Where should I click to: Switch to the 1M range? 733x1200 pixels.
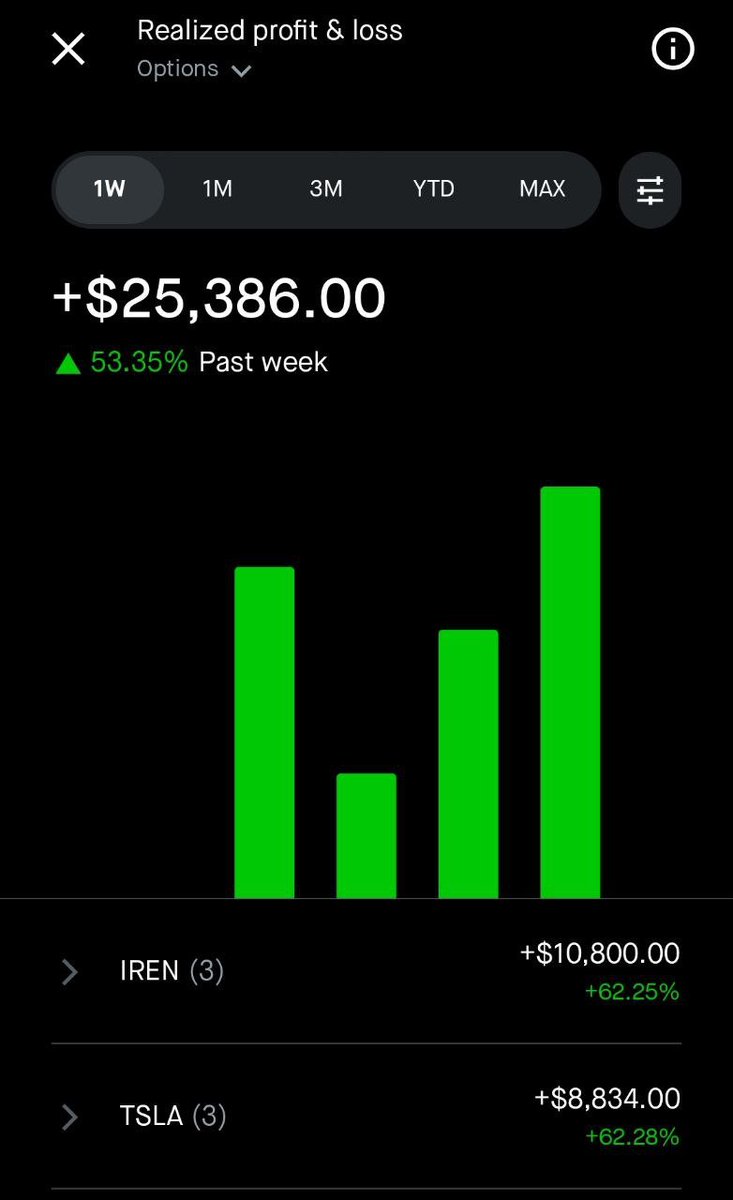point(217,189)
